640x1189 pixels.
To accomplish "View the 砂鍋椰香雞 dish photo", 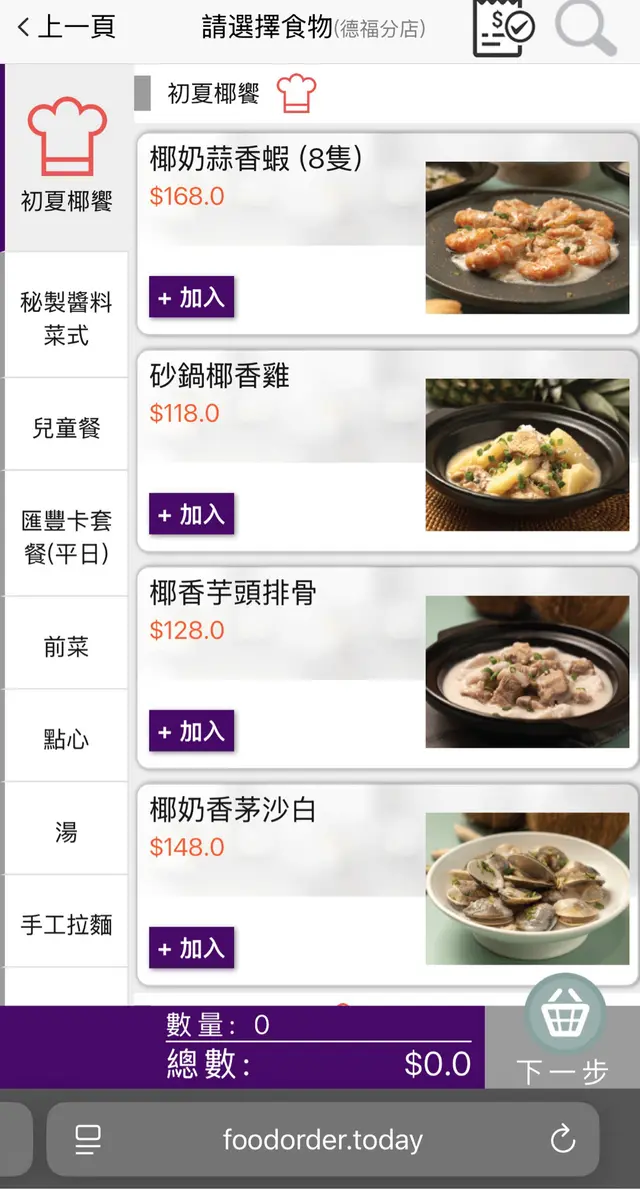I will (x=527, y=455).
